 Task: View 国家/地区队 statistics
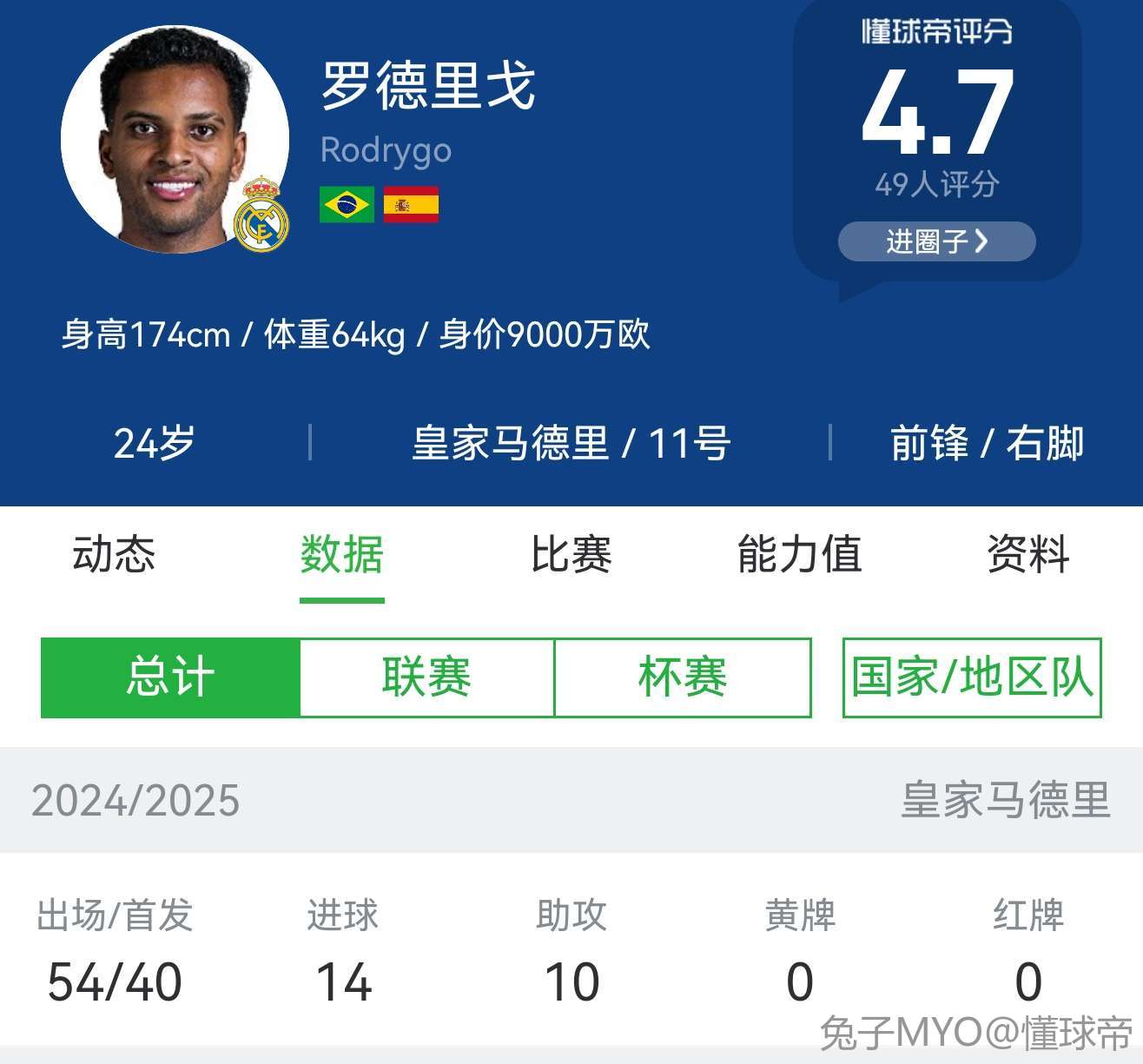click(972, 677)
